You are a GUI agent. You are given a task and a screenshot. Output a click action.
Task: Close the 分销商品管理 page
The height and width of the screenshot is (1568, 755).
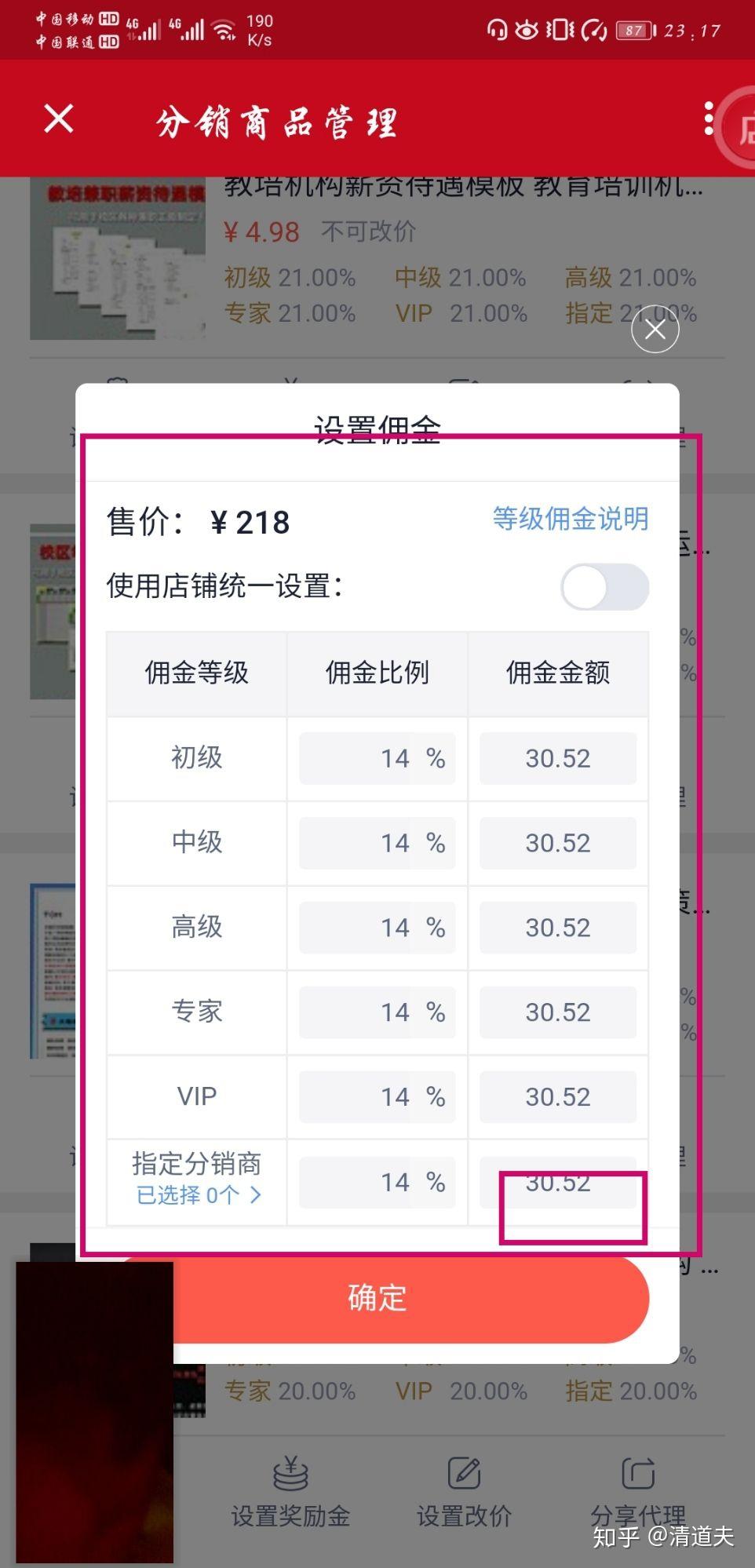coord(59,119)
